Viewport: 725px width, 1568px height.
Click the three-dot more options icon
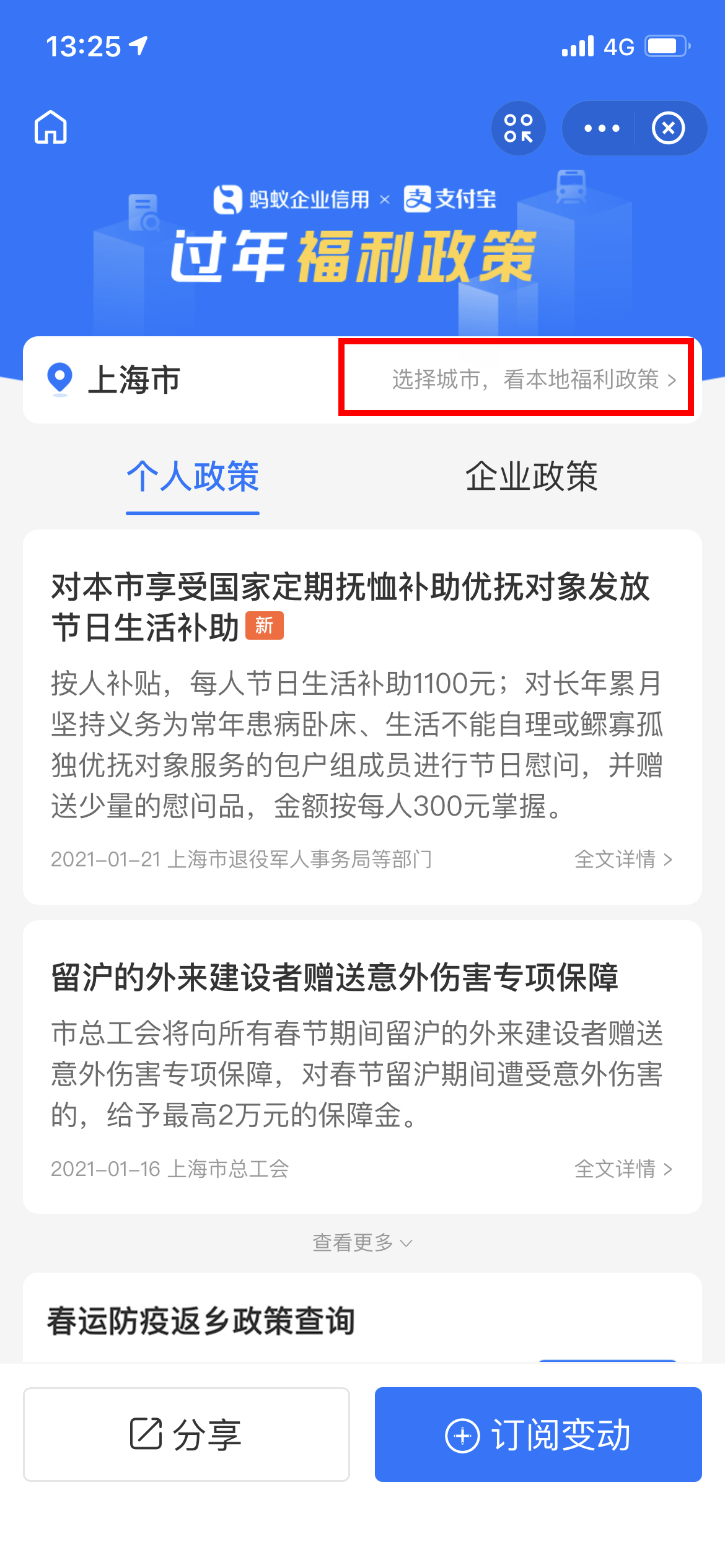[x=600, y=128]
